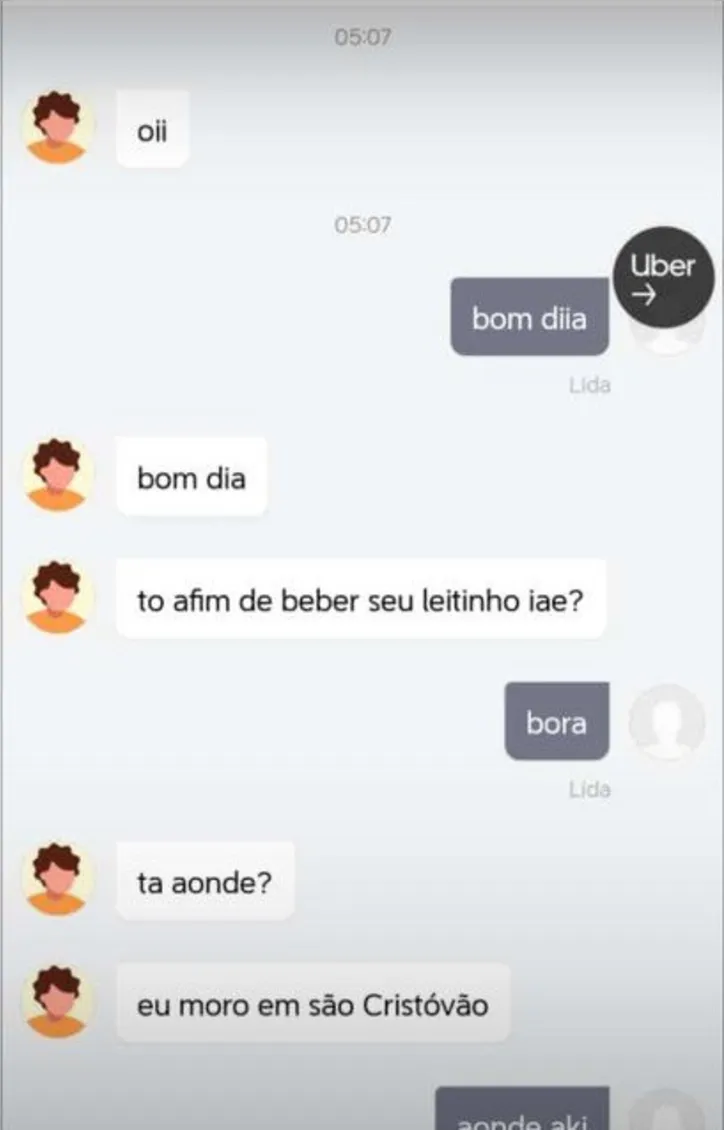Screen dimensions: 724x1130
Task: Click the 'ta aonde?' bubble
Action: (205, 882)
